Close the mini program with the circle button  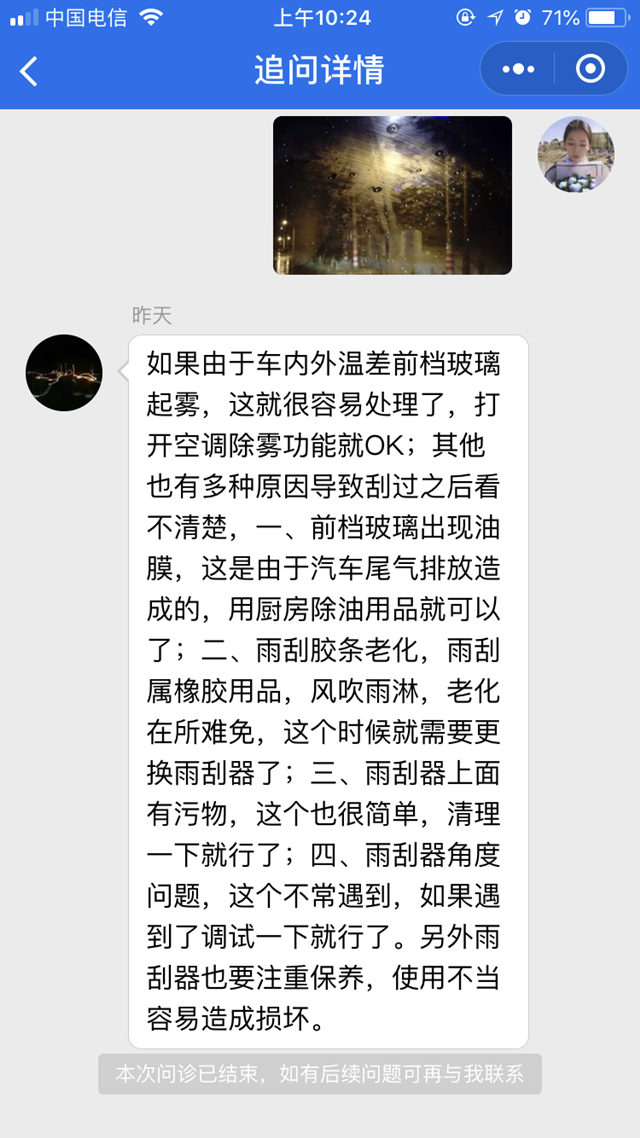click(x=591, y=69)
